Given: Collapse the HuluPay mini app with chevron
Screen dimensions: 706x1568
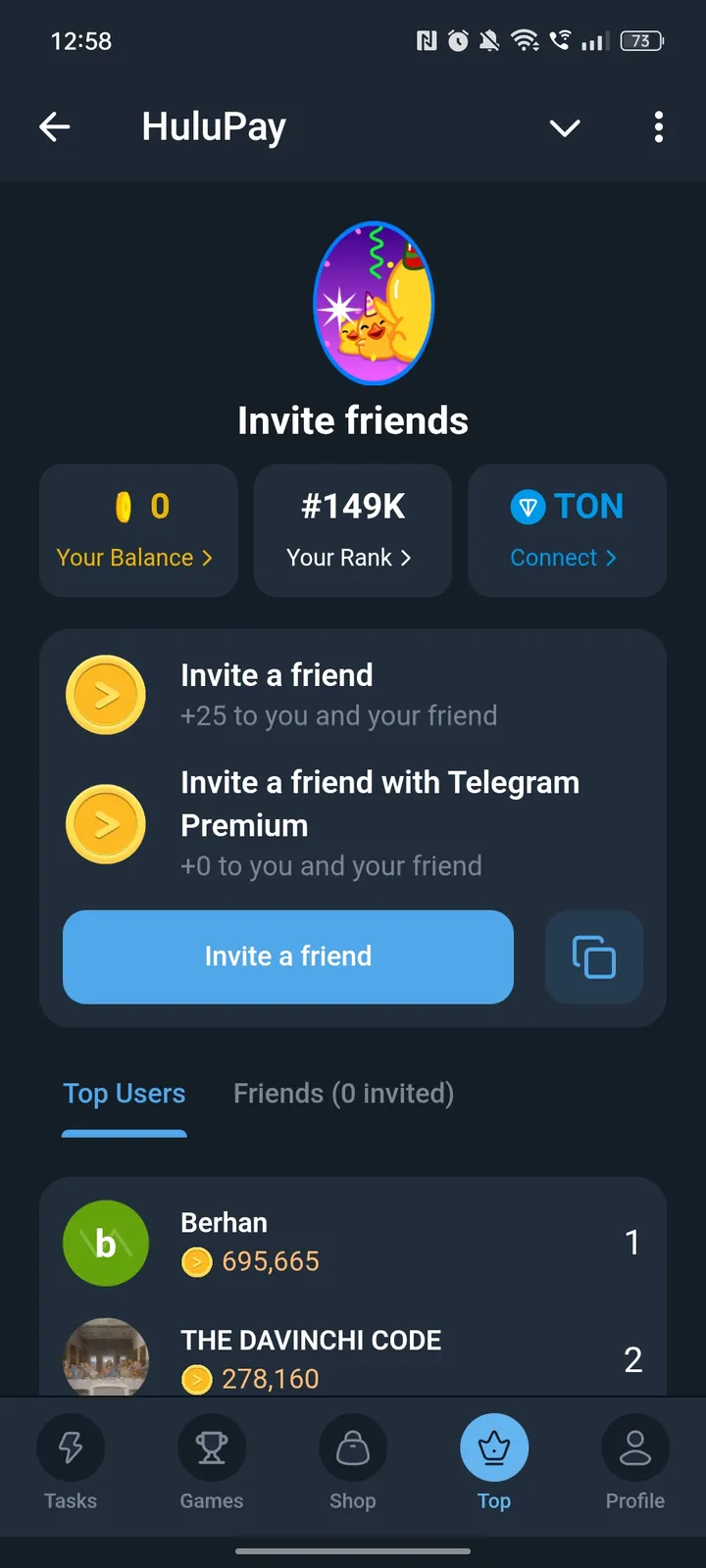Looking at the screenshot, I should click(x=565, y=127).
